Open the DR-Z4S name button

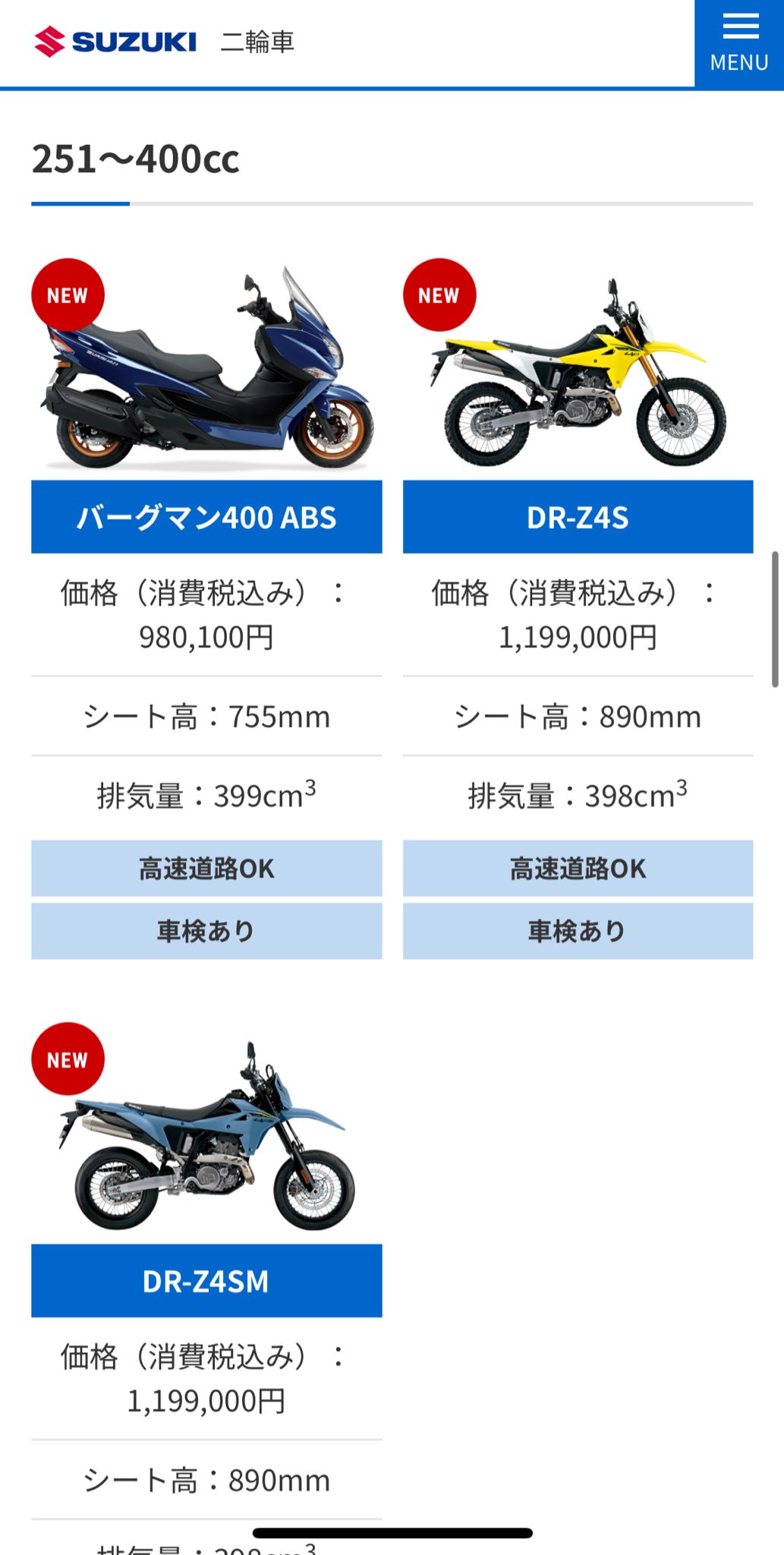tap(578, 517)
